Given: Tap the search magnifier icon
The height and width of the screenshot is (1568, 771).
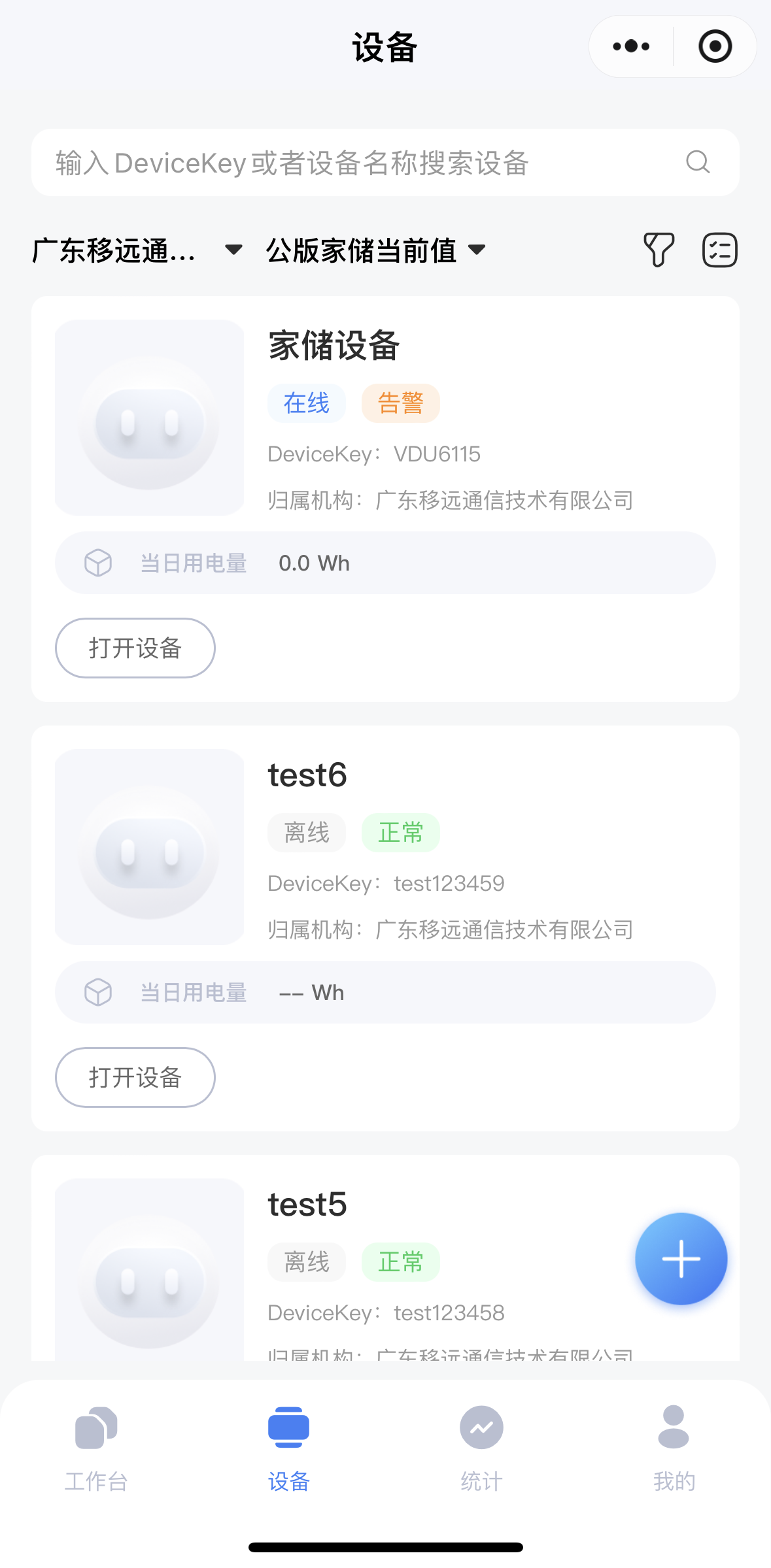Looking at the screenshot, I should [x=698, y=162].
